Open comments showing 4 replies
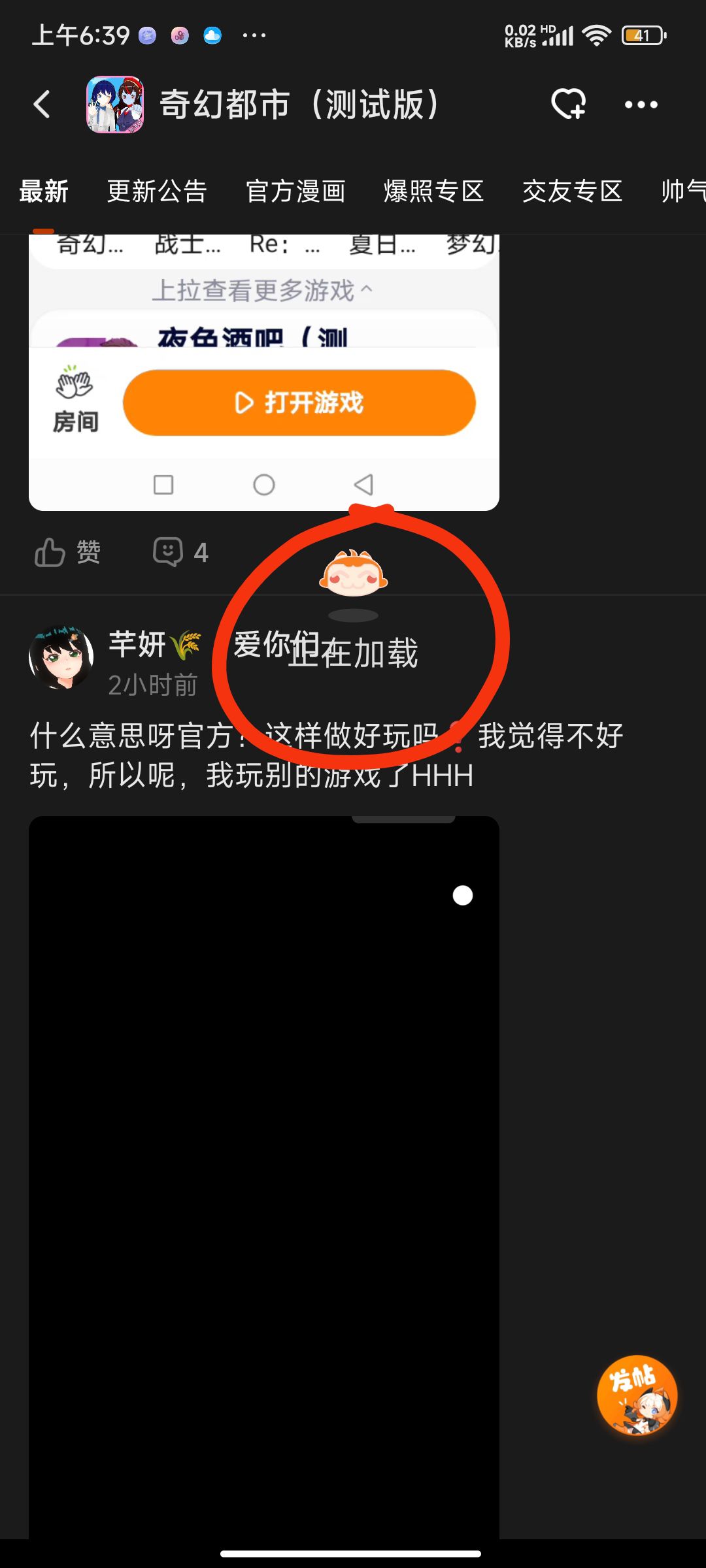Viewport: 706px width, 1568px height. click(x=181, y=553)
